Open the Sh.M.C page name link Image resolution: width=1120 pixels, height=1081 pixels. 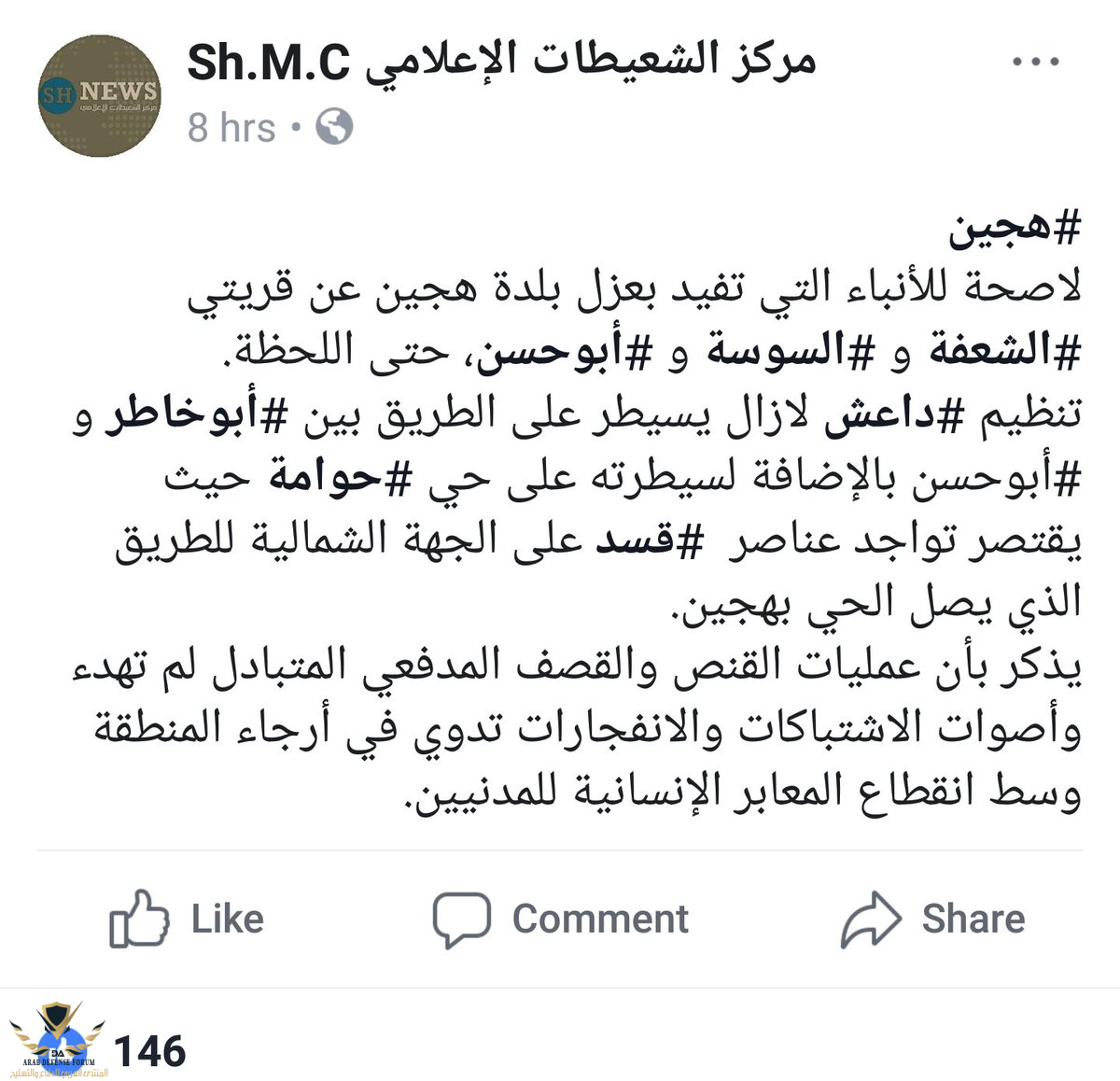(501, 63)
